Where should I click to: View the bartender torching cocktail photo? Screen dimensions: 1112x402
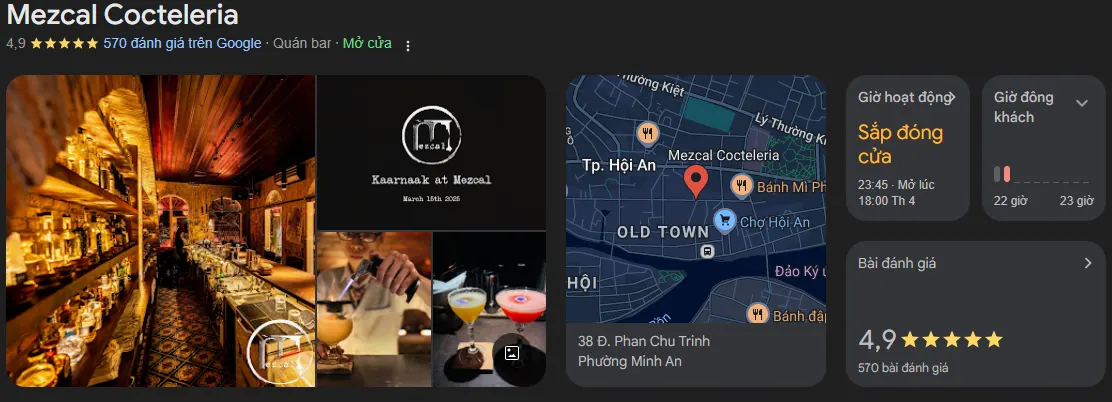(x=373, y=309)
